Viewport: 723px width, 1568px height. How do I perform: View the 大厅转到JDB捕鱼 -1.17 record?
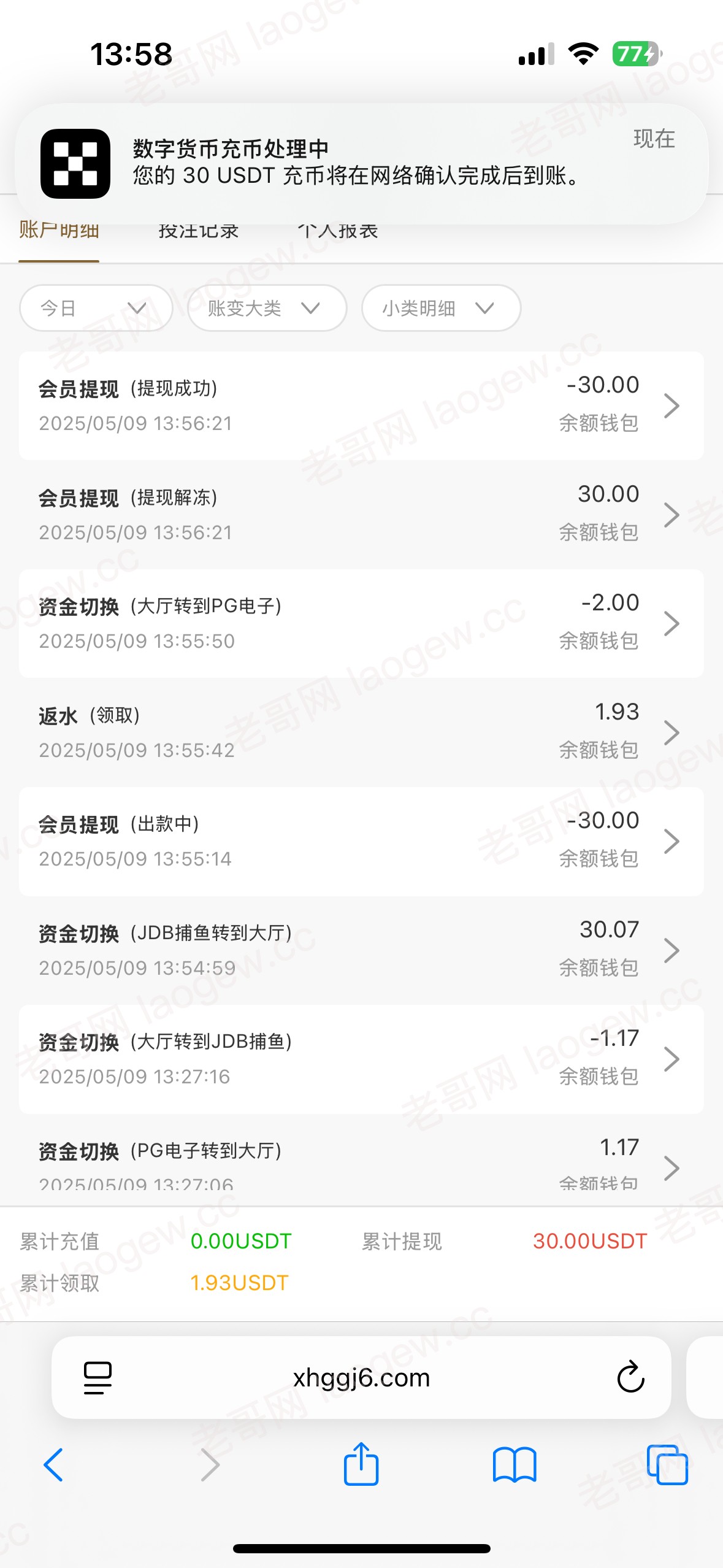click(x=361, y=1059)
